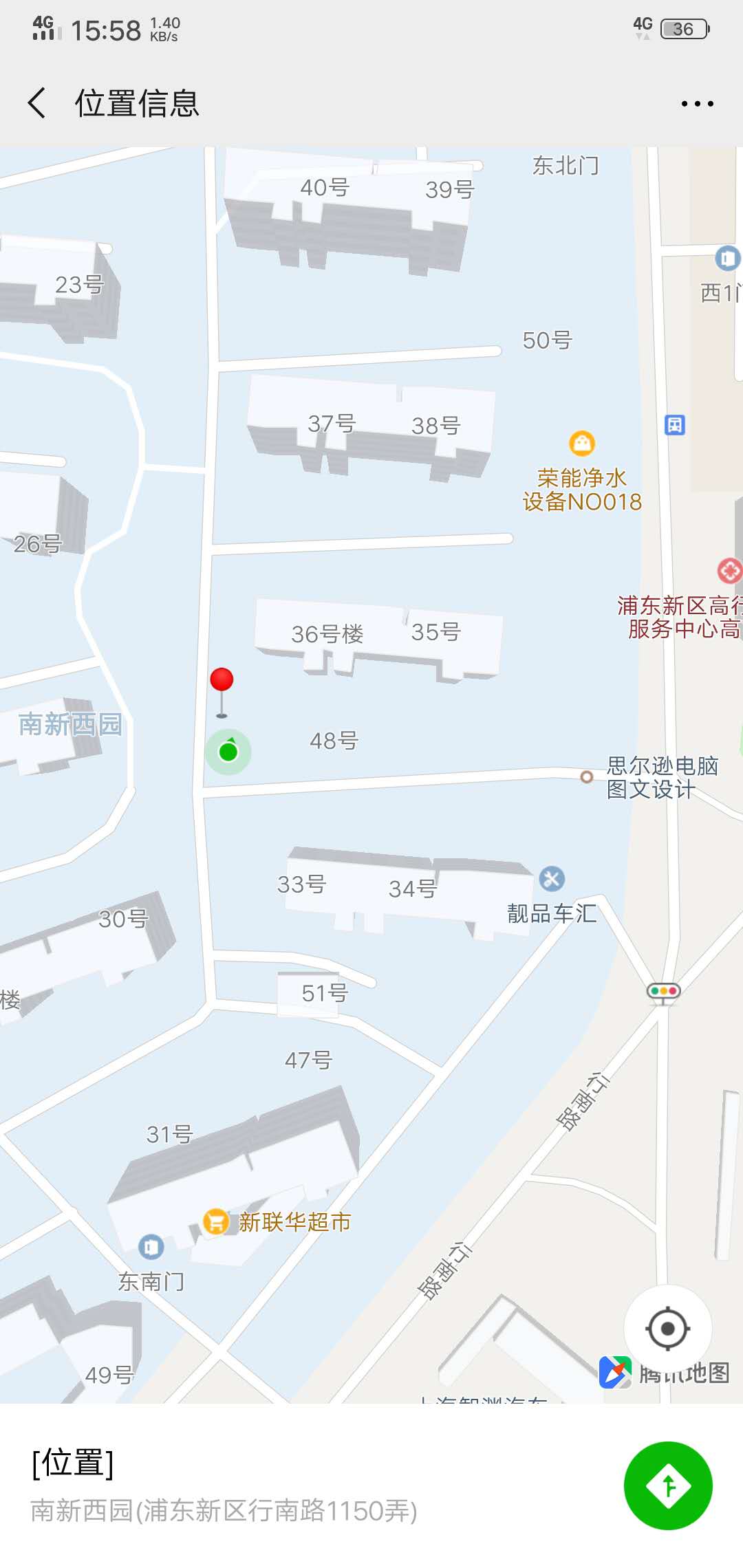Start navigation with the green directions button
The width and height of the screenshot is (743, 1568).
tap(667, 1485)
